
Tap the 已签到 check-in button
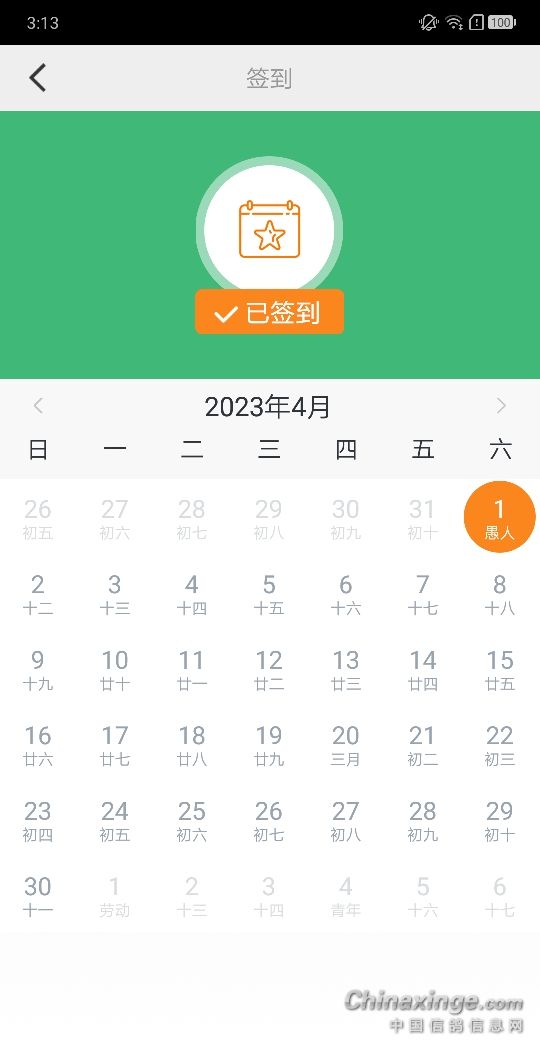pos(269,312)
